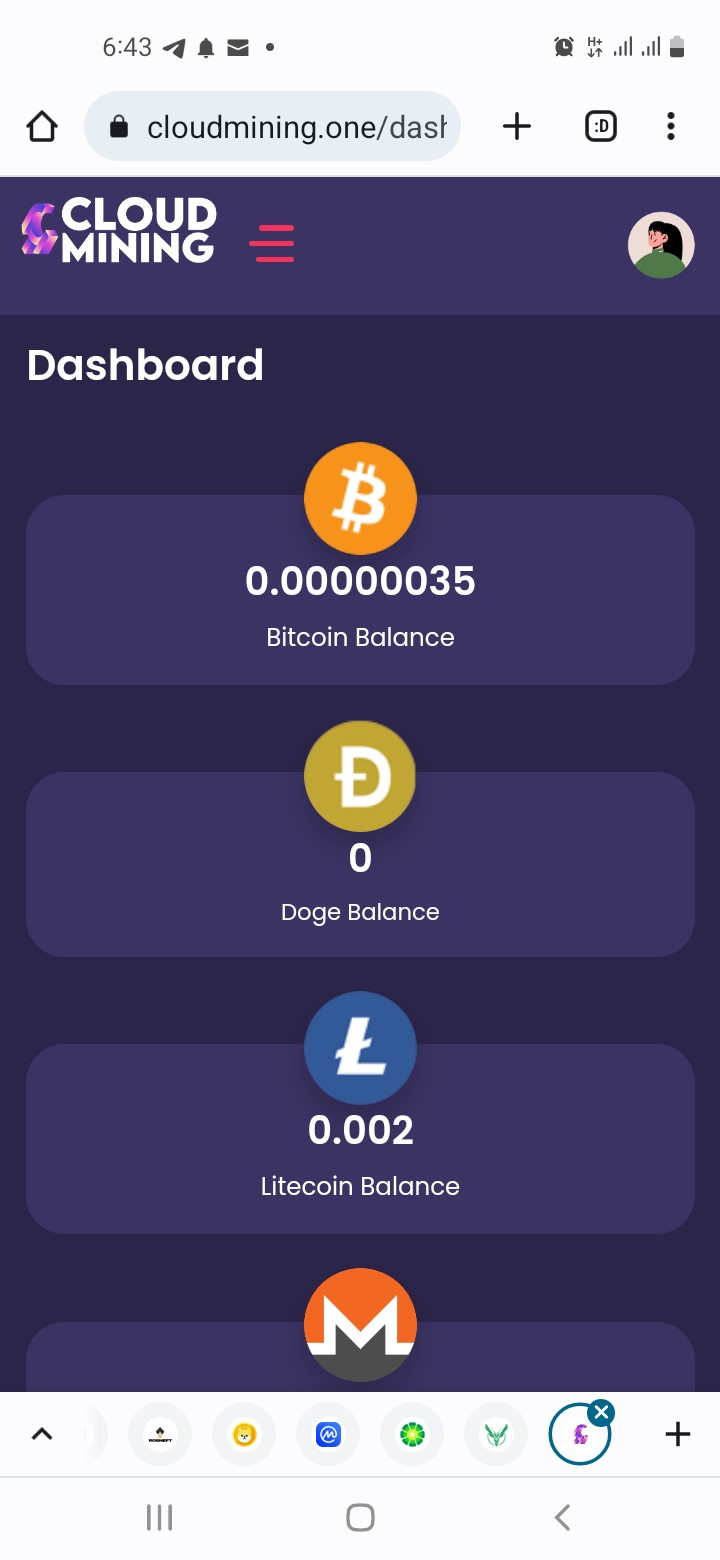
Task: Go back with the system back button
Action: 562,1517
